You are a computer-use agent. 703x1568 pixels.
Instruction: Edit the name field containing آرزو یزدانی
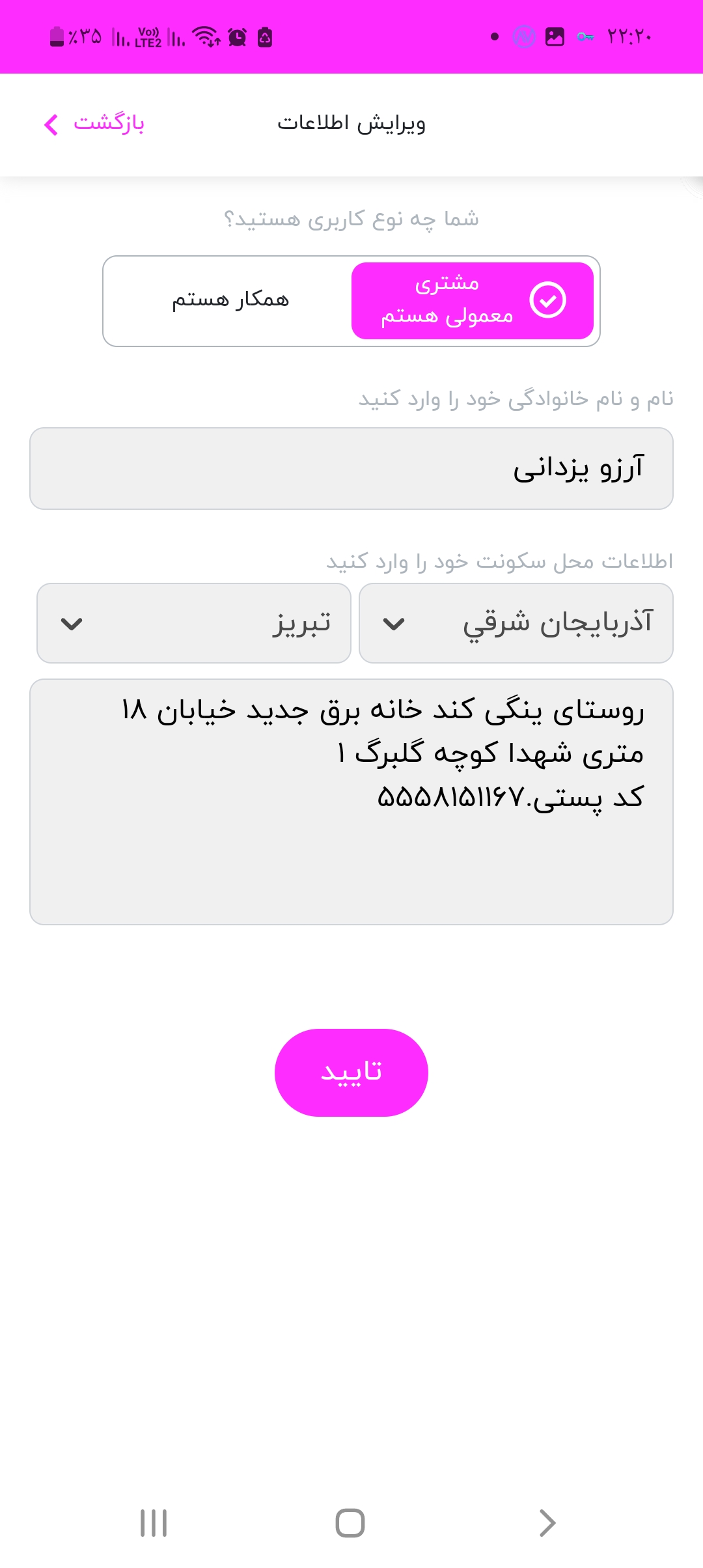(351, 468)
